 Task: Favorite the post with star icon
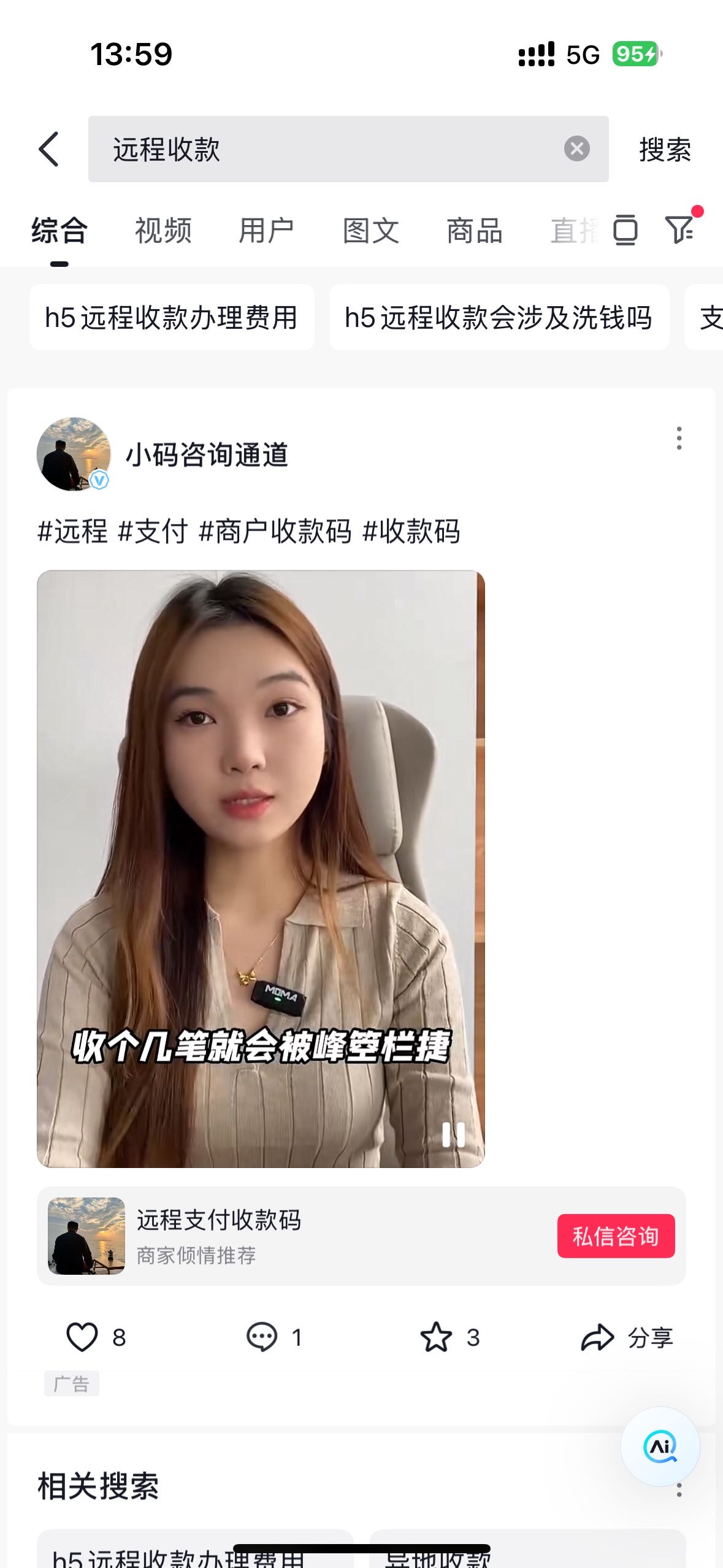click(436, 1337)
